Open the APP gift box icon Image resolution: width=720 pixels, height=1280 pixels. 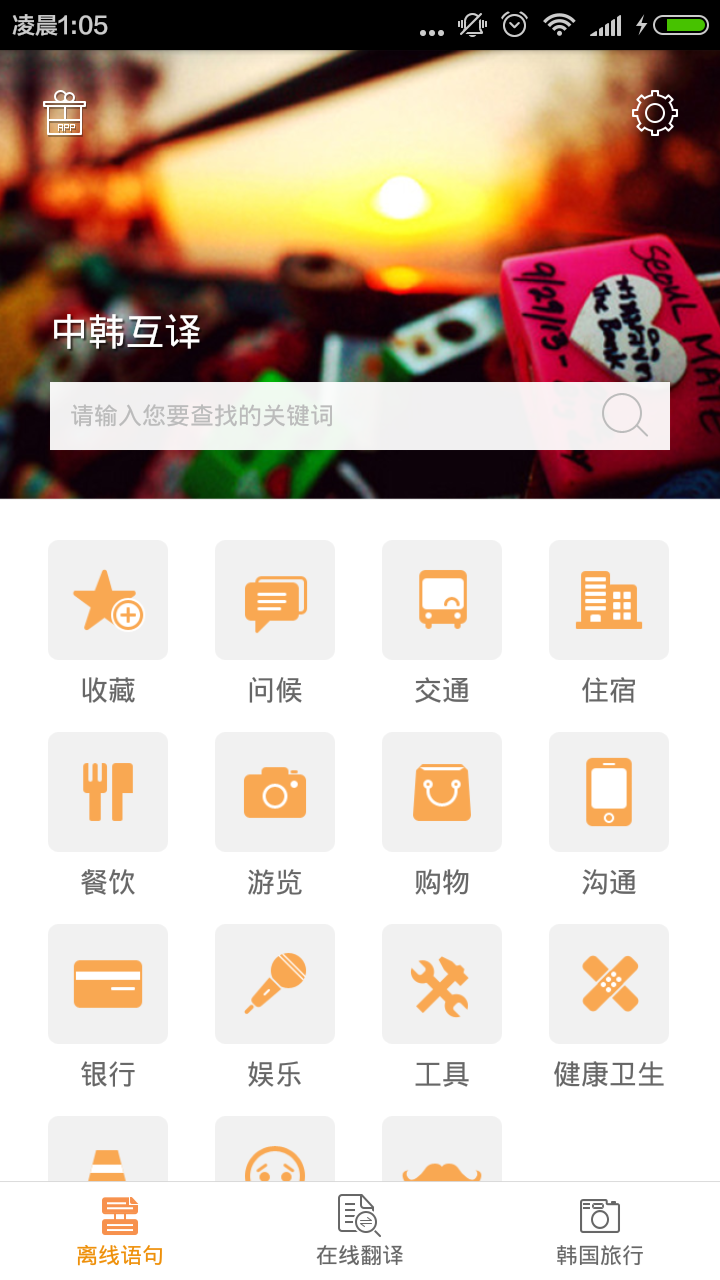[64, 113]
